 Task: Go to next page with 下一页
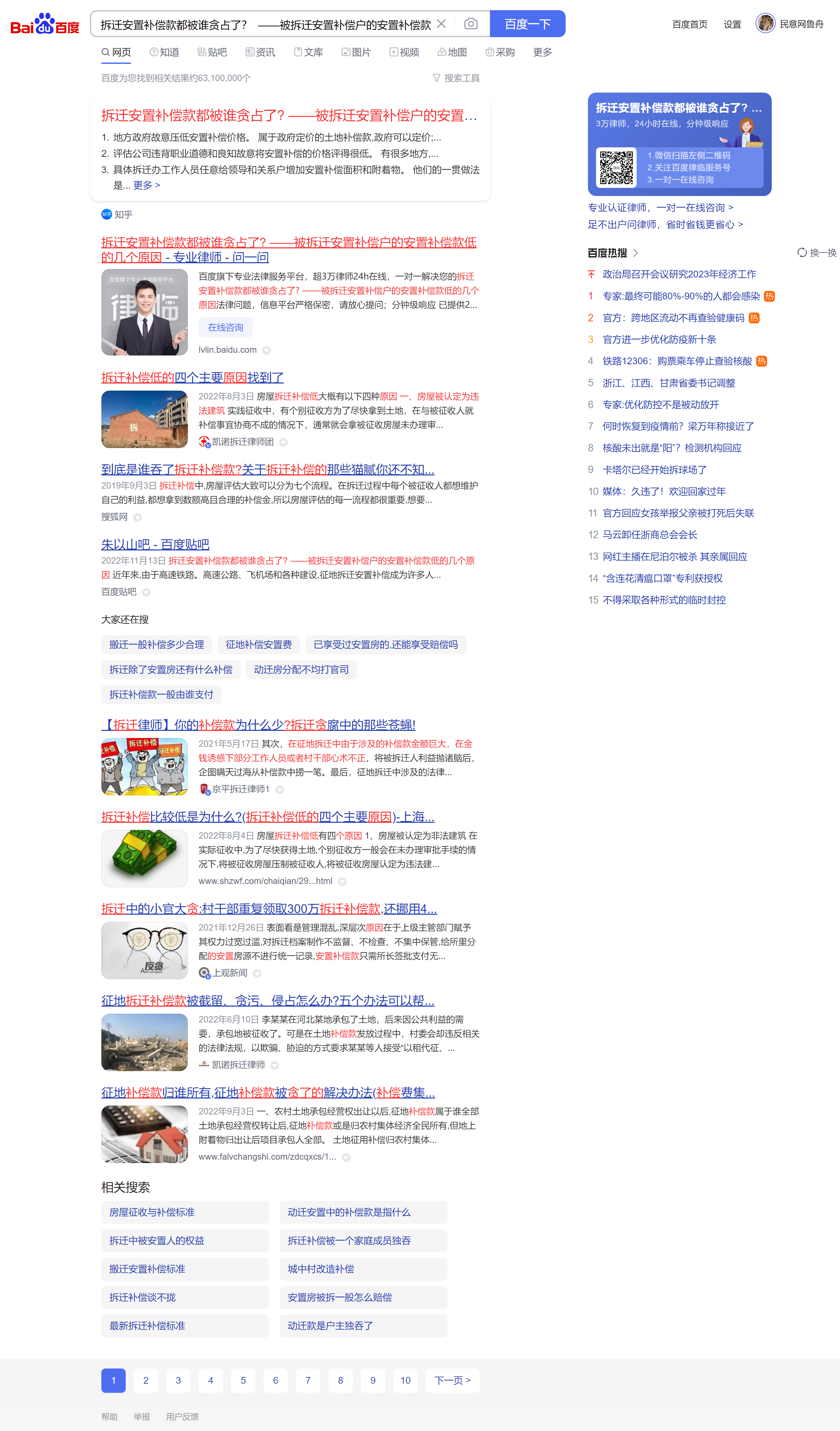tap(452, 1380)
